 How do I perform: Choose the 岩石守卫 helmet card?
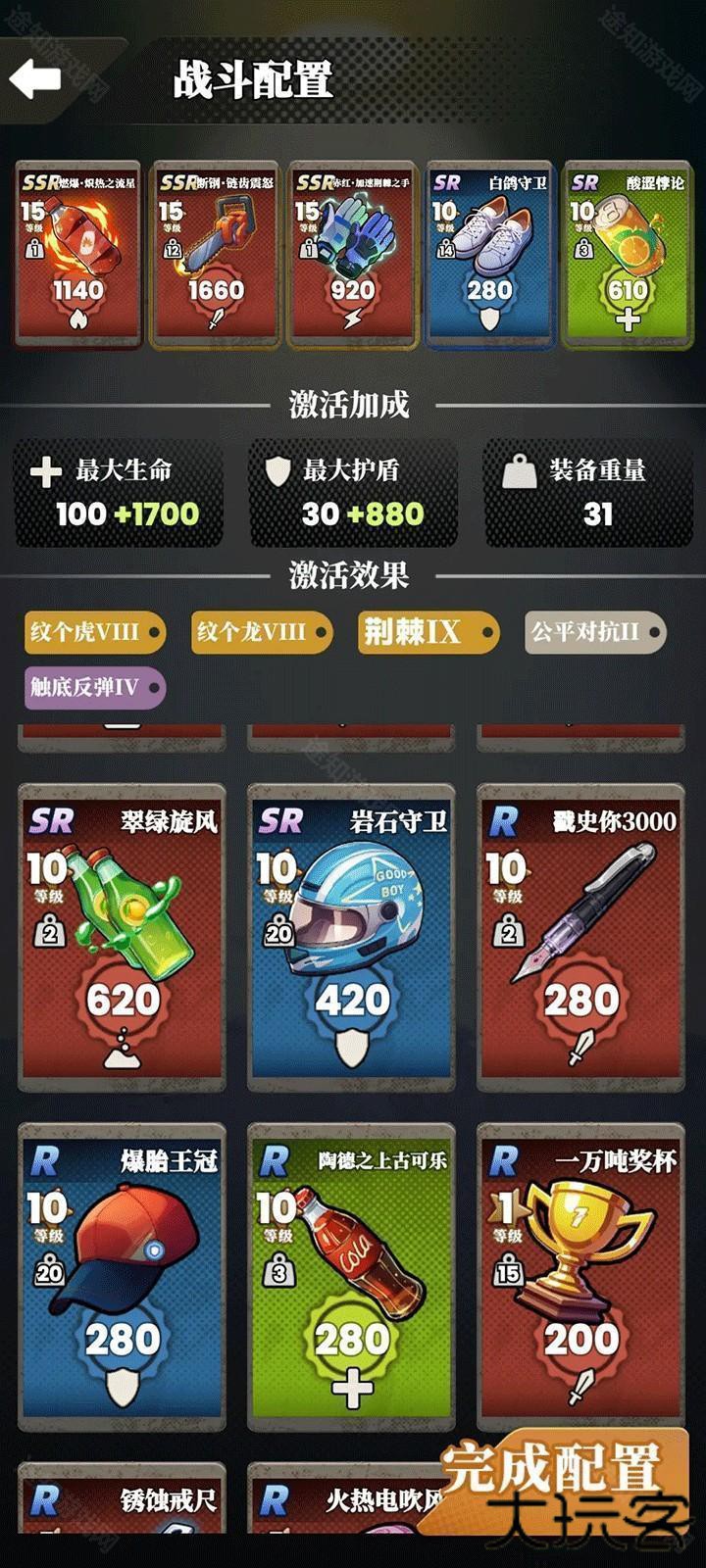coord(352,936)
